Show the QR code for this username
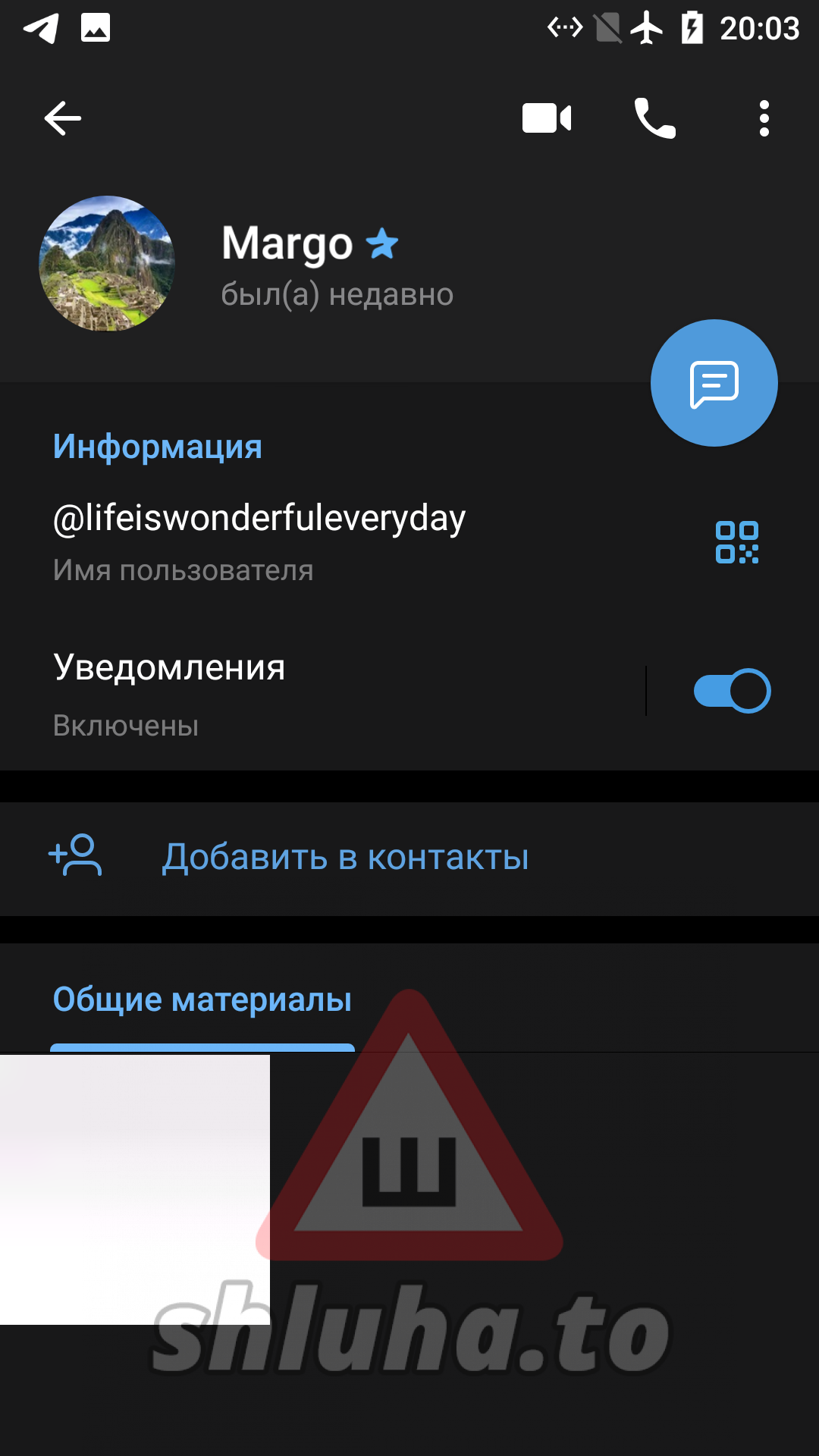The height and width of the screenshot is (1456, 819). click(x=737, y=542)
